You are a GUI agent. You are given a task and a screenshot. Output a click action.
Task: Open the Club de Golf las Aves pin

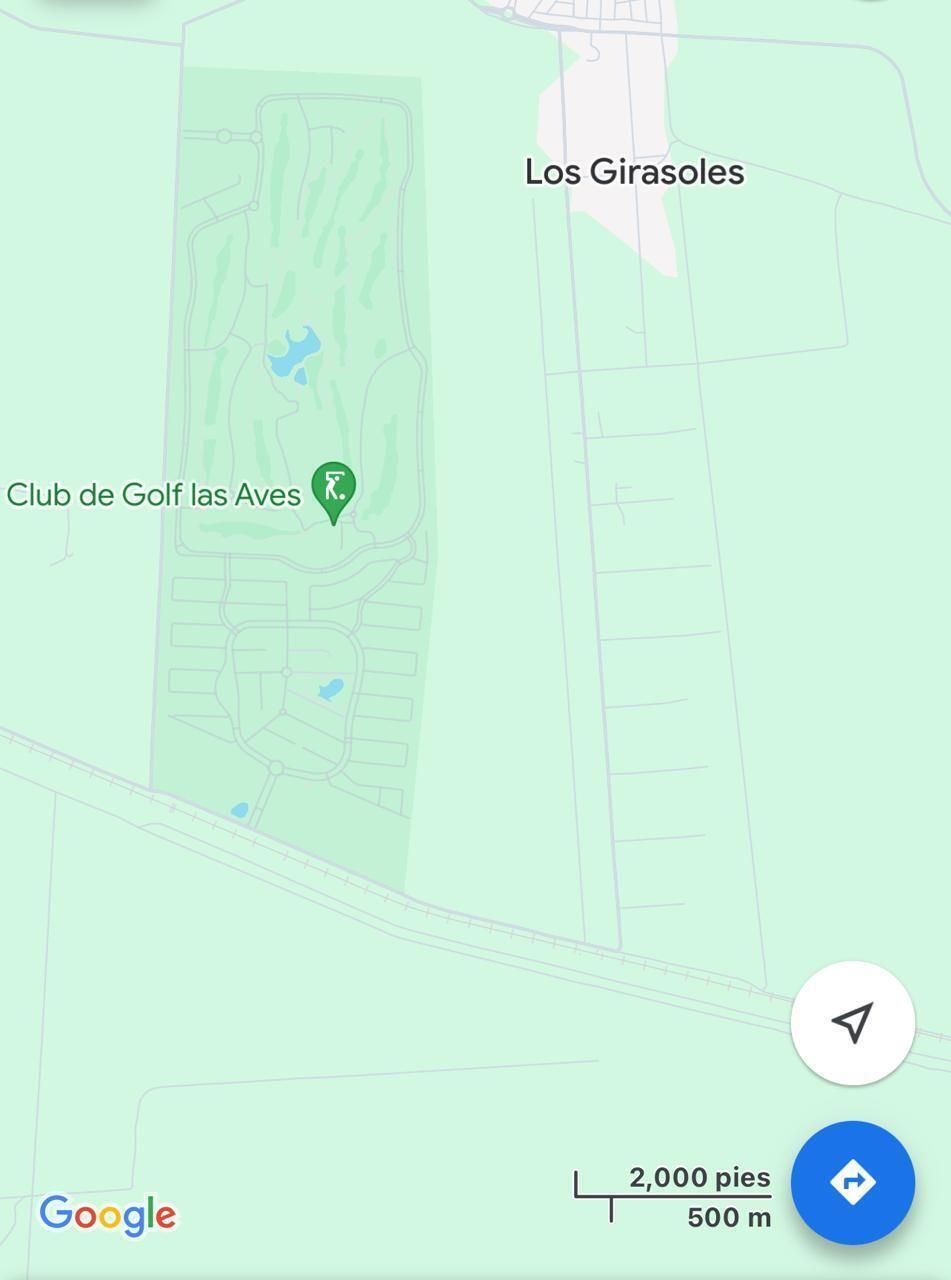pos(333,489)
